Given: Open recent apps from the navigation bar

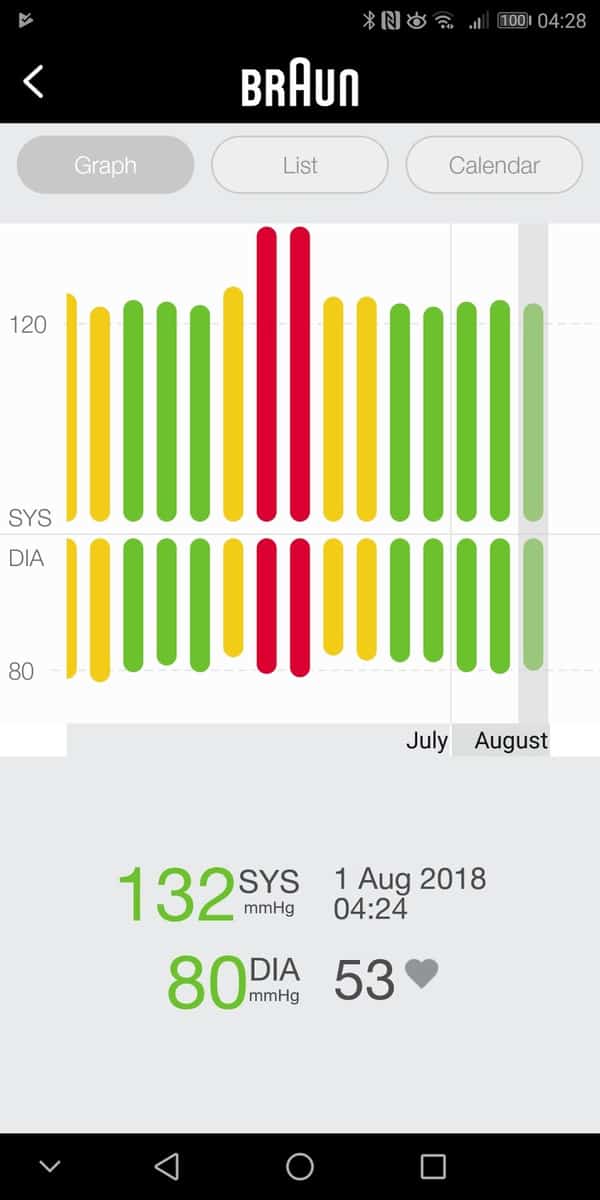Looking at the screenshot, I should (432, 1166).
